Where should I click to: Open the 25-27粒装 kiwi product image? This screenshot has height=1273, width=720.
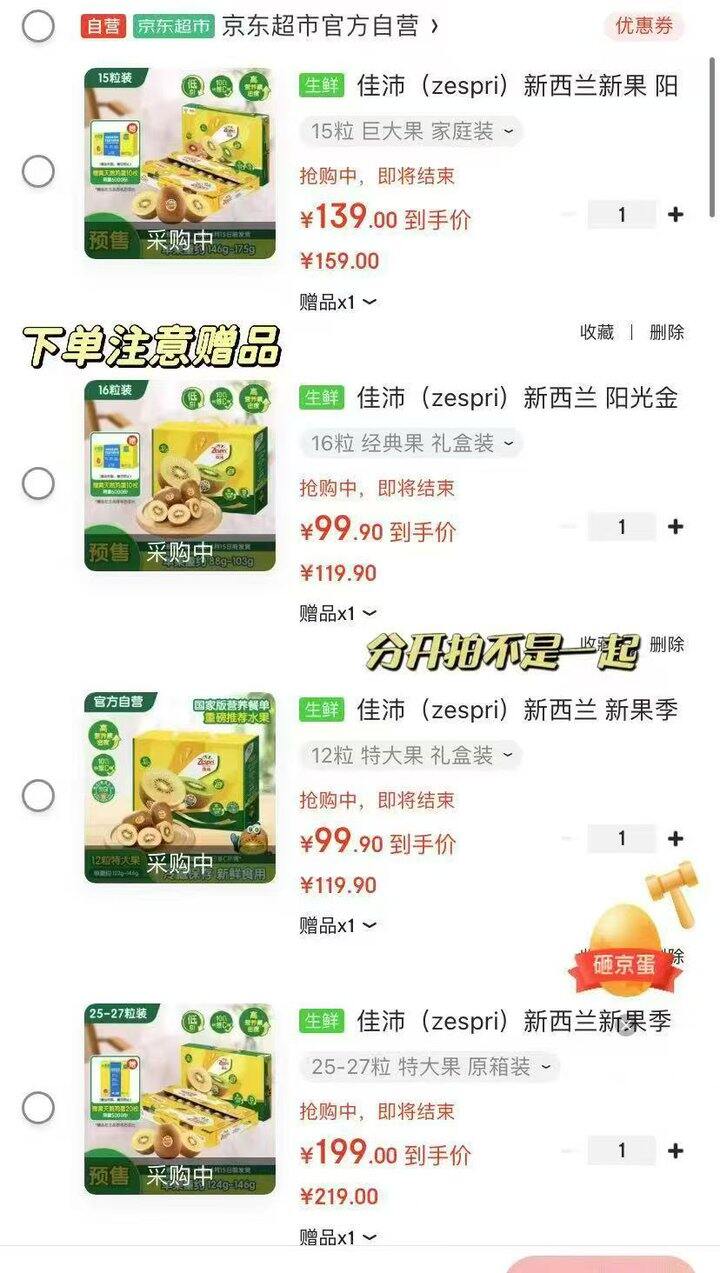click(x=179, y=1099)
